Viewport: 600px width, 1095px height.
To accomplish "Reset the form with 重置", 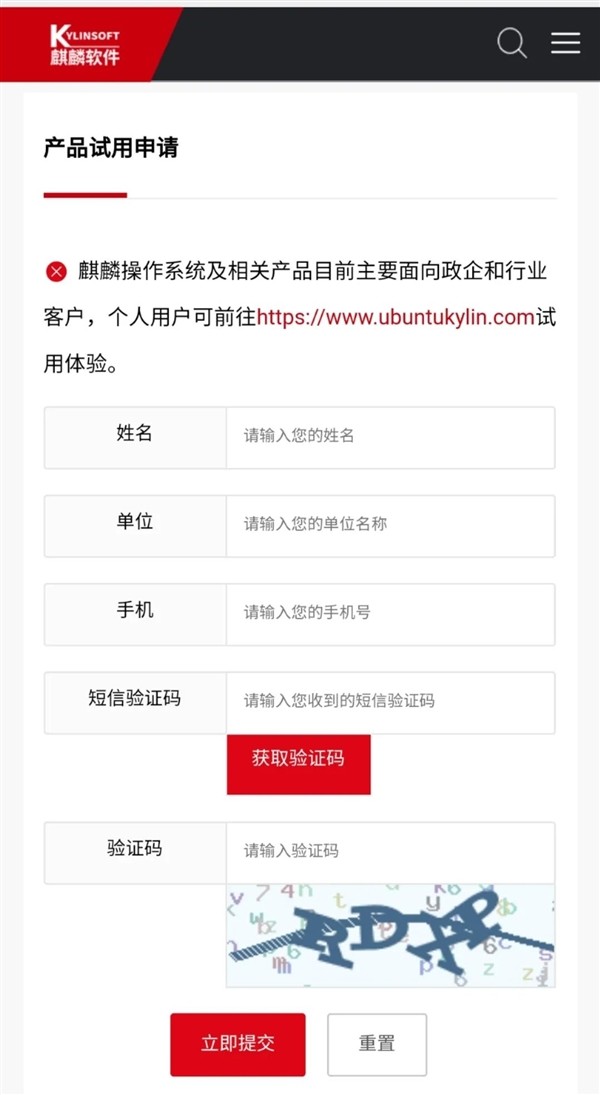I will [377, 1044].
